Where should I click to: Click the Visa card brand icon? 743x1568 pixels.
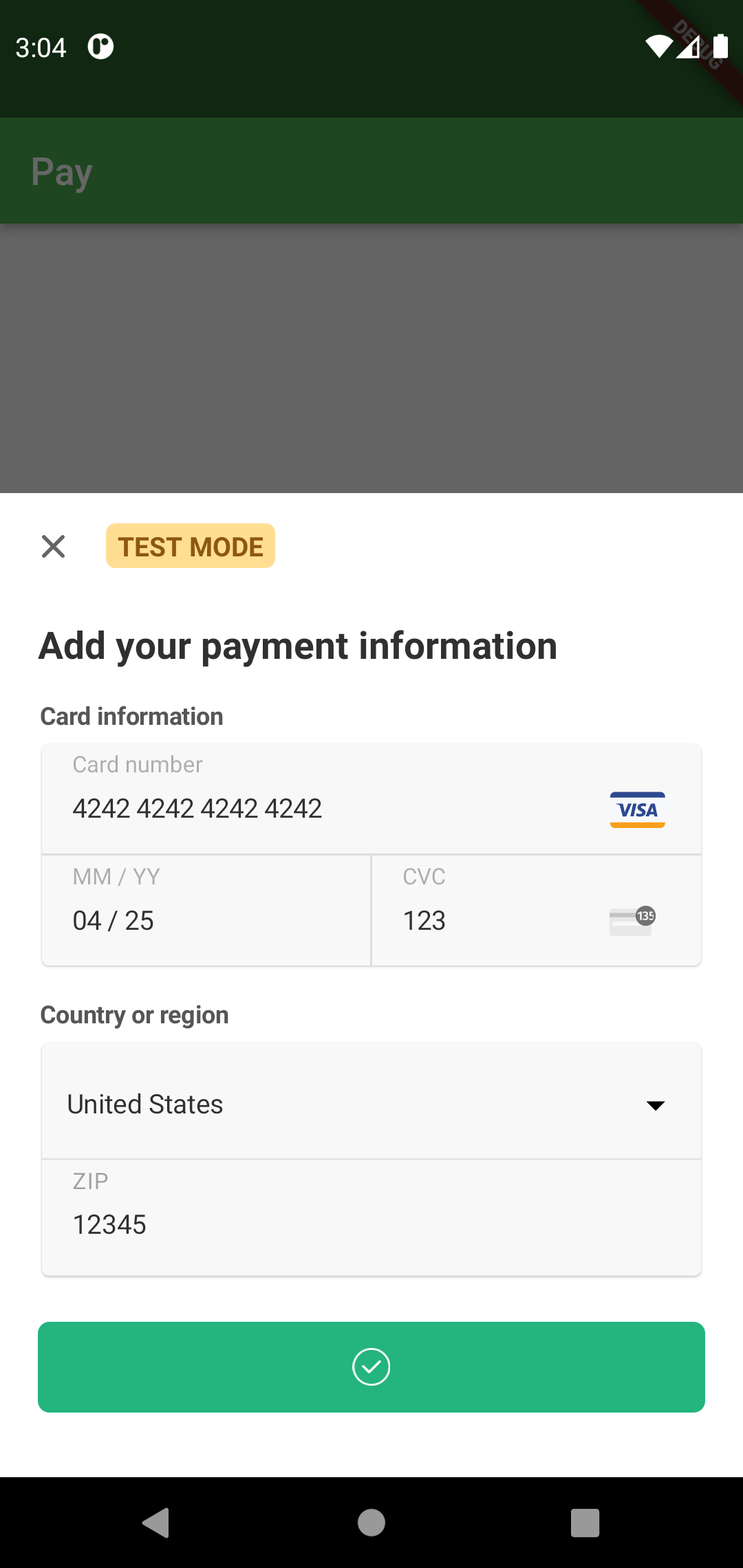(636, 809)
